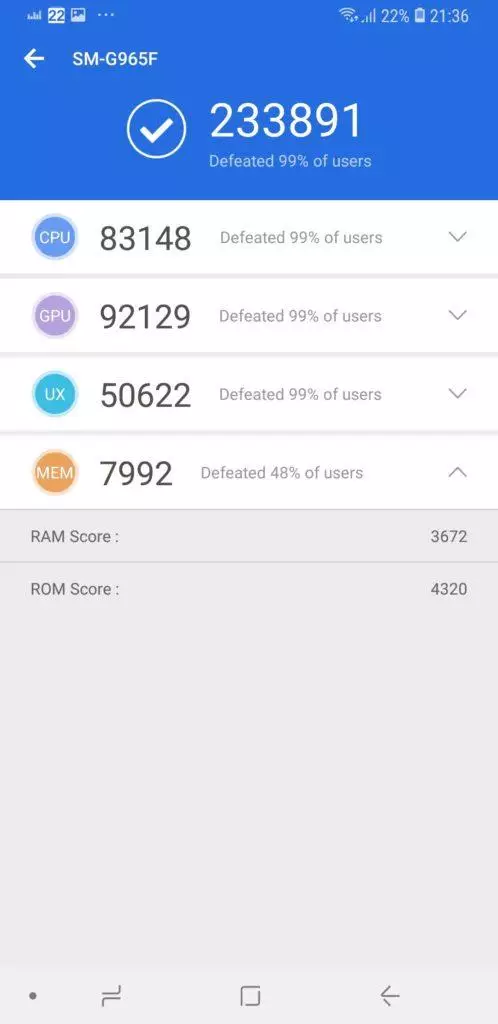Expand the UX score section
This screenshot has height=1024, width=498.
pyautogui.click(x=458, y=393)
